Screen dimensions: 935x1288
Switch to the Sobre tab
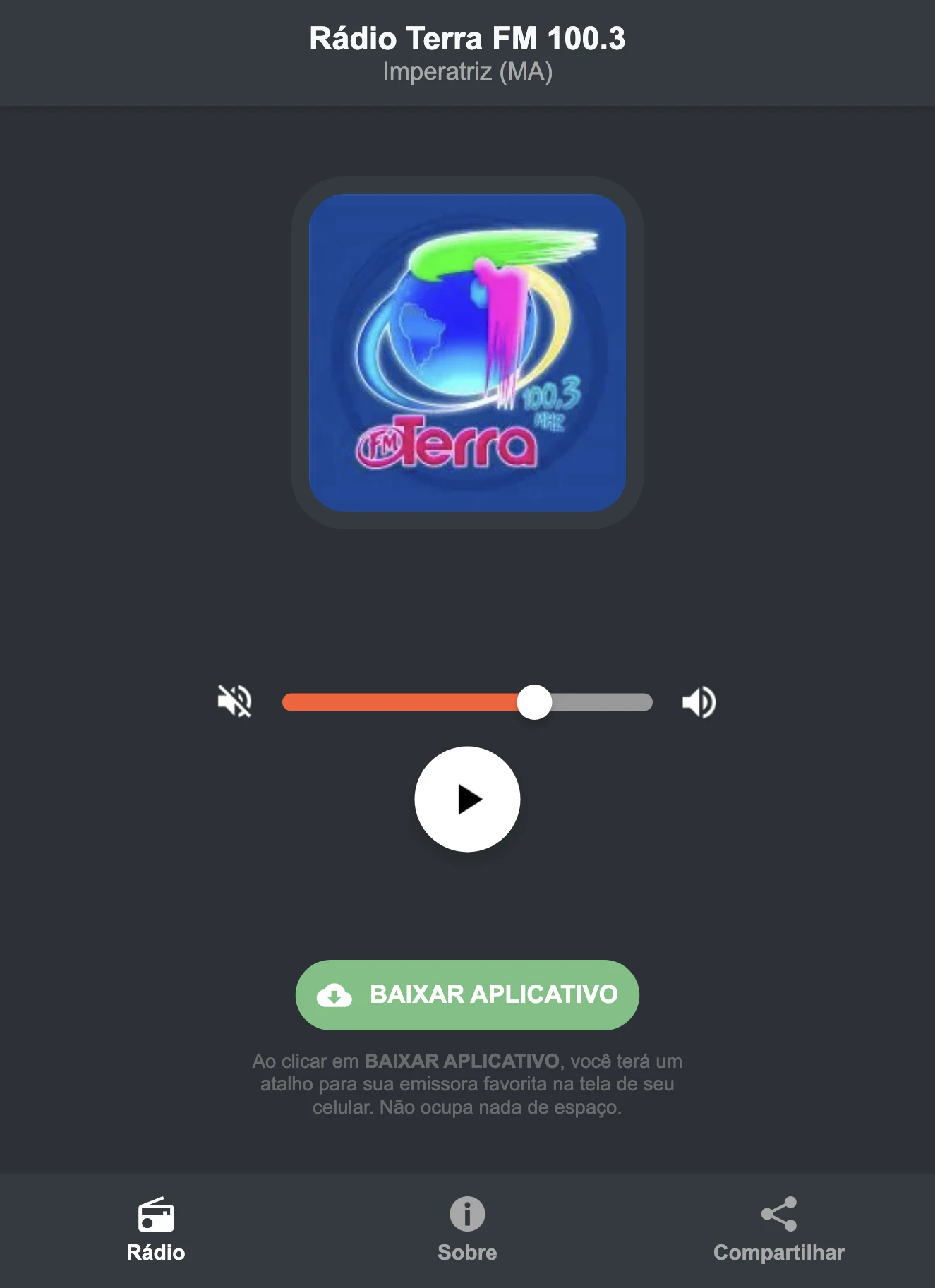[467, 1228]
